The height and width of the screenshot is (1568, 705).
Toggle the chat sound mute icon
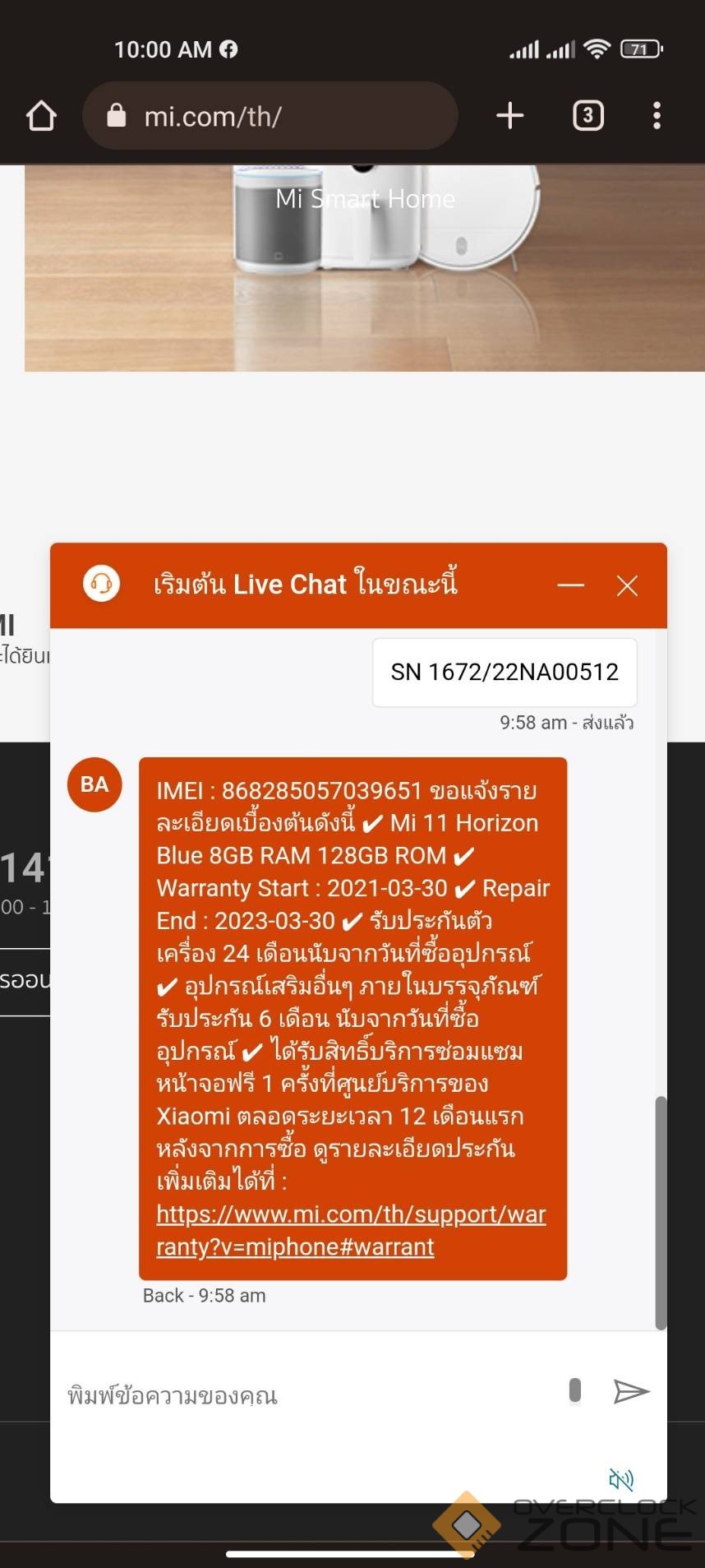tap(620, 1479)
